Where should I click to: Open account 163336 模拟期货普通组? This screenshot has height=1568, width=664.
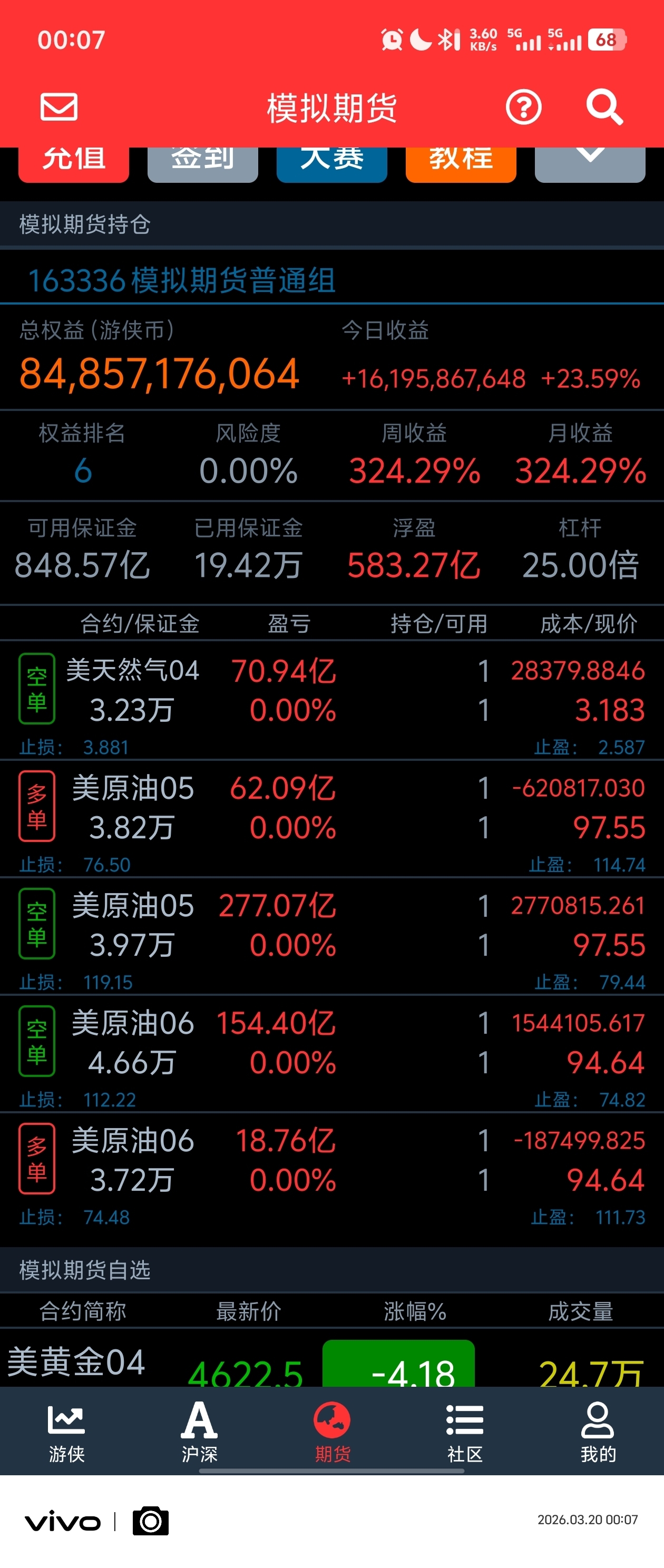click(182, 281)
